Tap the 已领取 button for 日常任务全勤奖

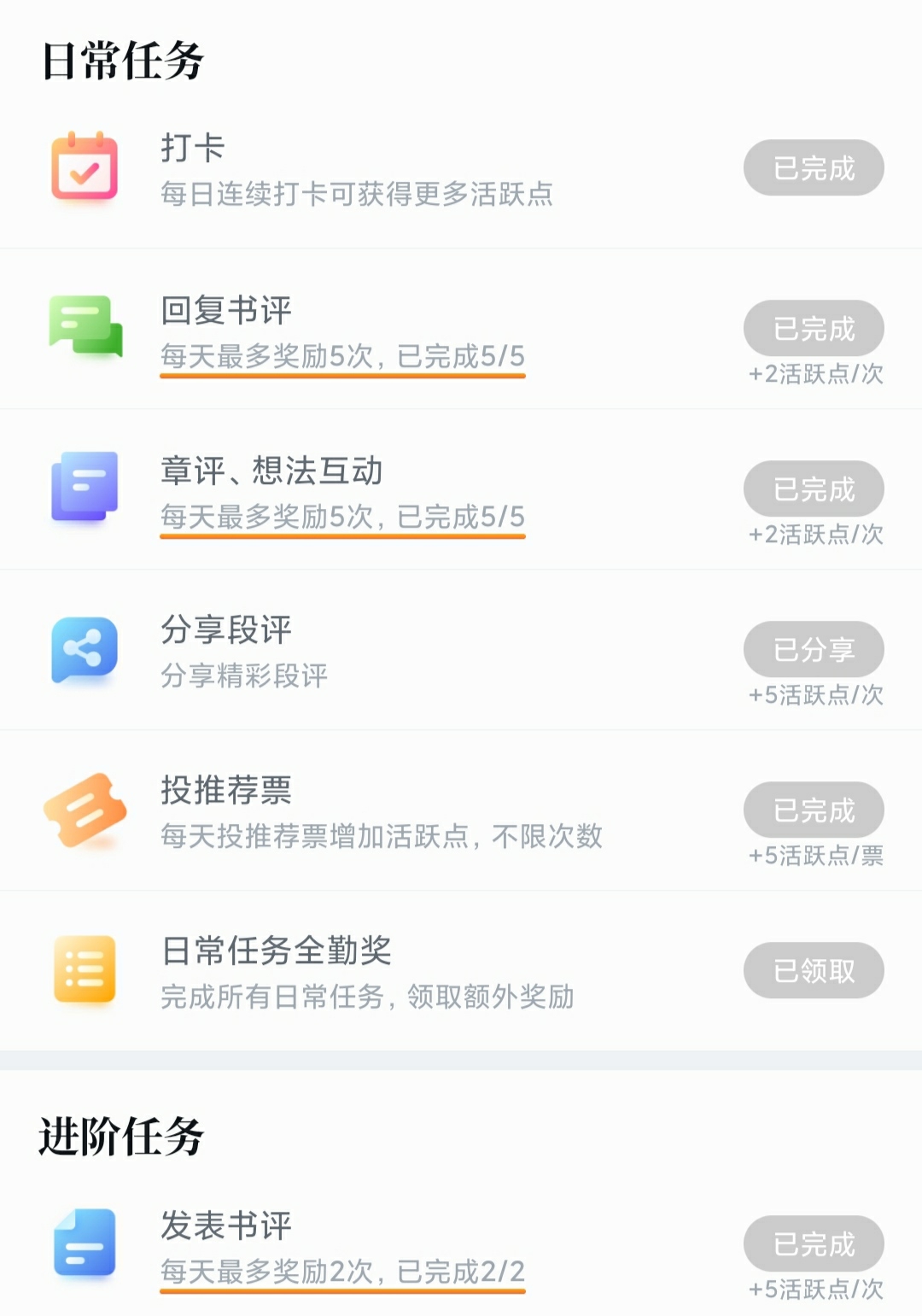[814, 971]
